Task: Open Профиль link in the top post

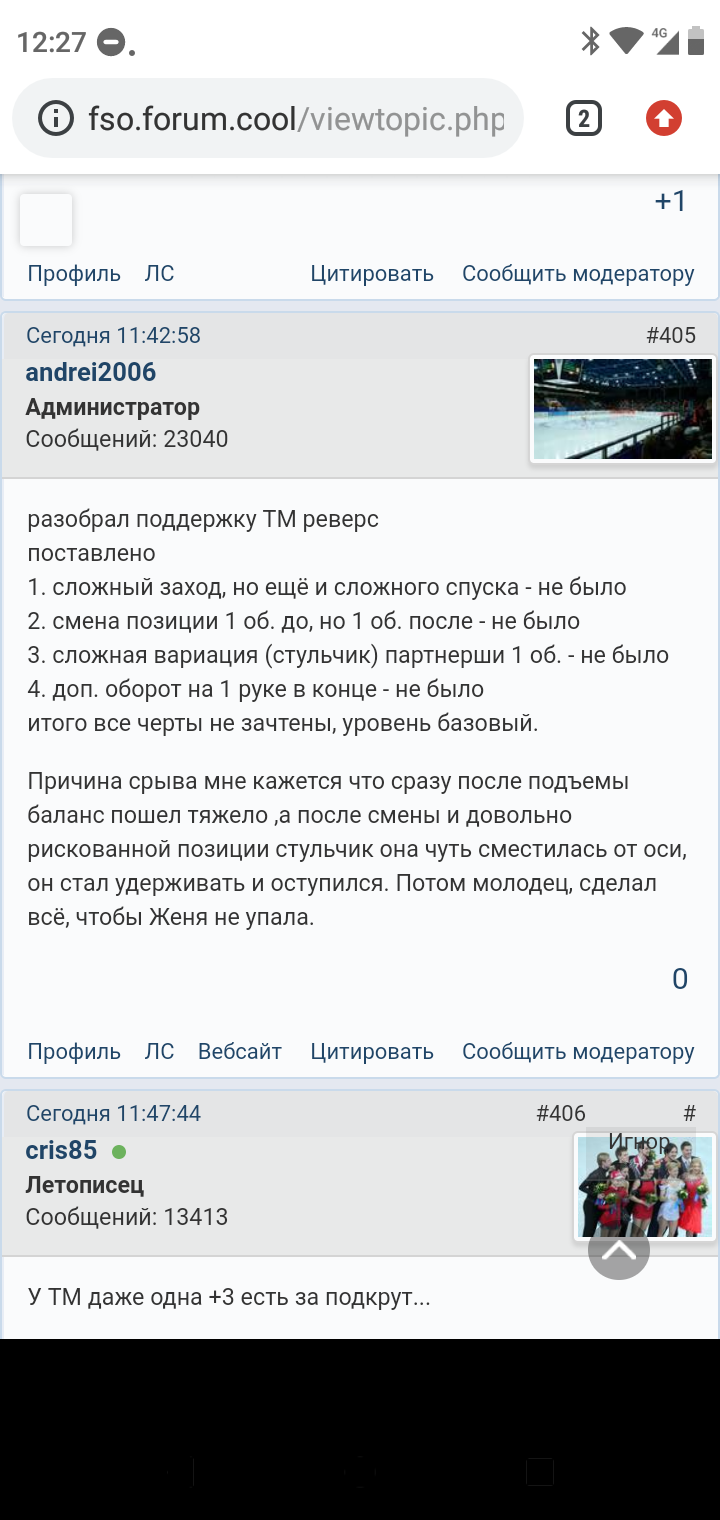Action: (x=74, y=273)
